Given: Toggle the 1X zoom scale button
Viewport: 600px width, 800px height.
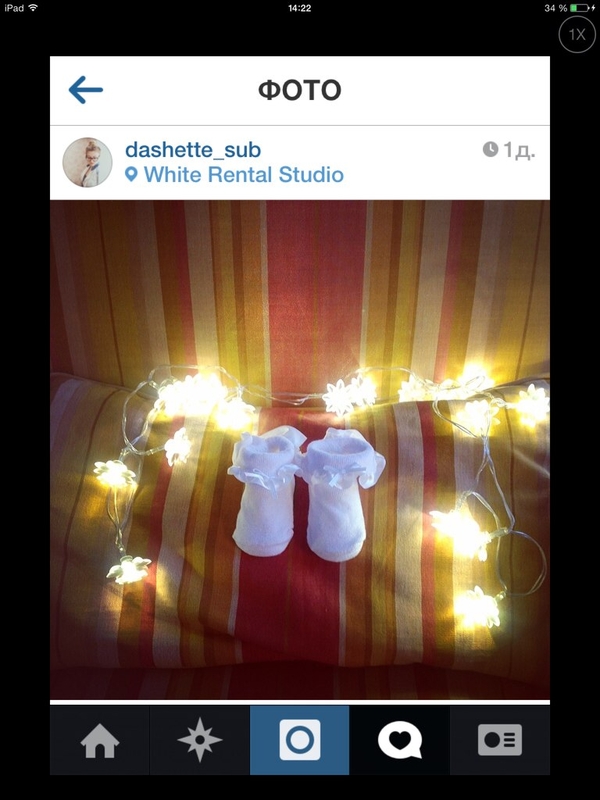Looking at the screenshot, I should click(x=577, y=35).
